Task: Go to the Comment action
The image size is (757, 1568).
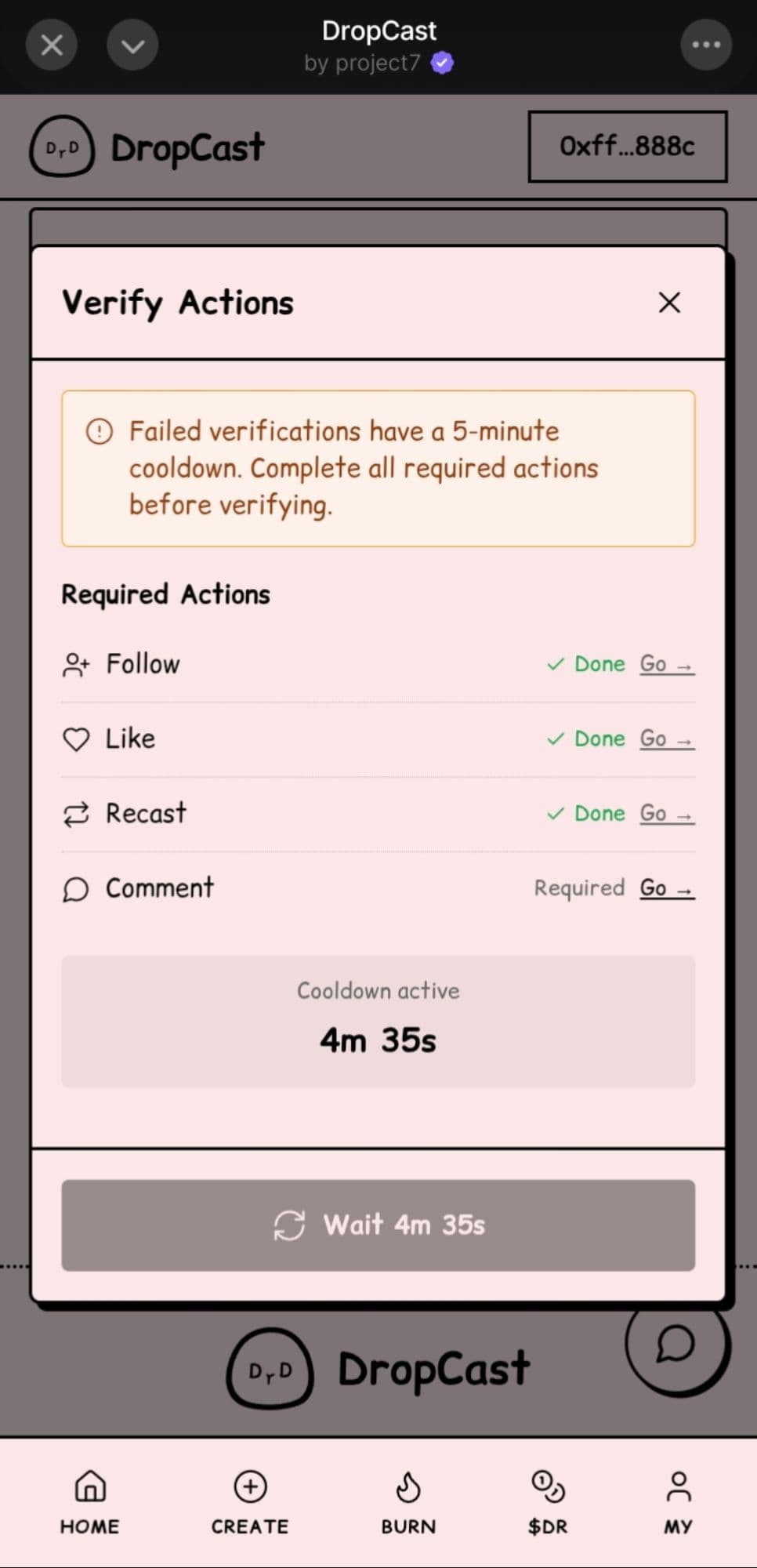Action: coord(666,888)
